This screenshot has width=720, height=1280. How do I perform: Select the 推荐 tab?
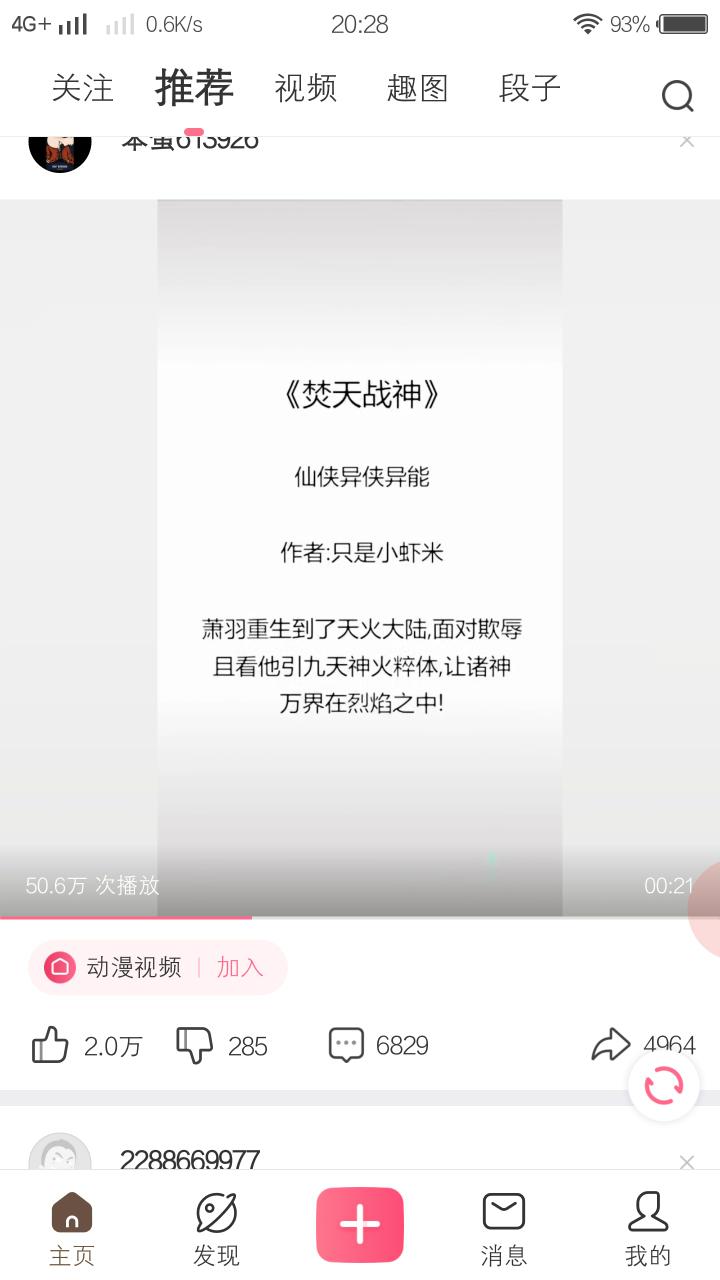[194, 89]
